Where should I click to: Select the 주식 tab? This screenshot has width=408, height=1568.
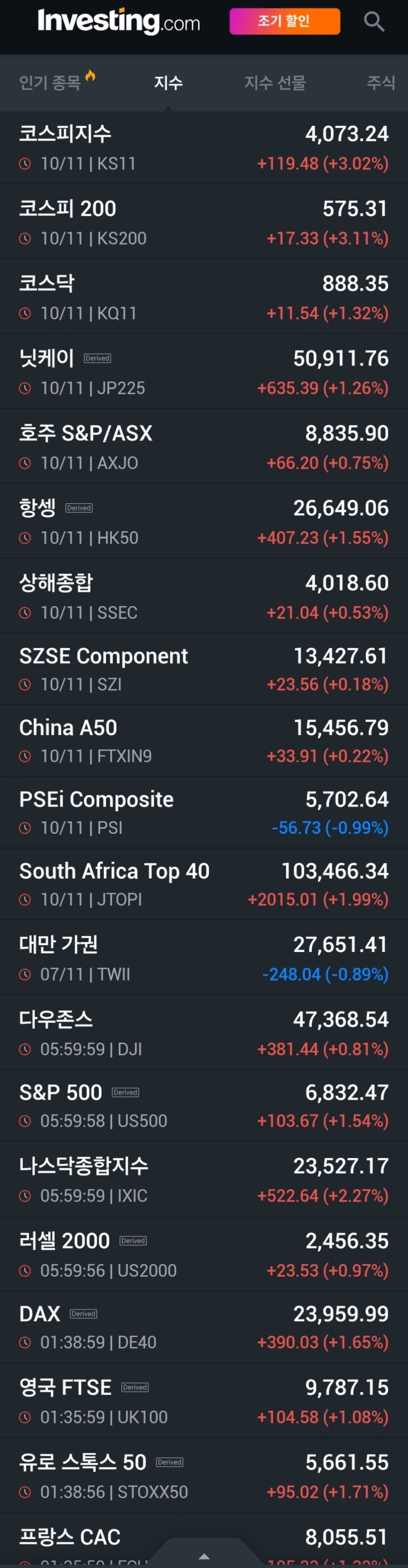381,82
